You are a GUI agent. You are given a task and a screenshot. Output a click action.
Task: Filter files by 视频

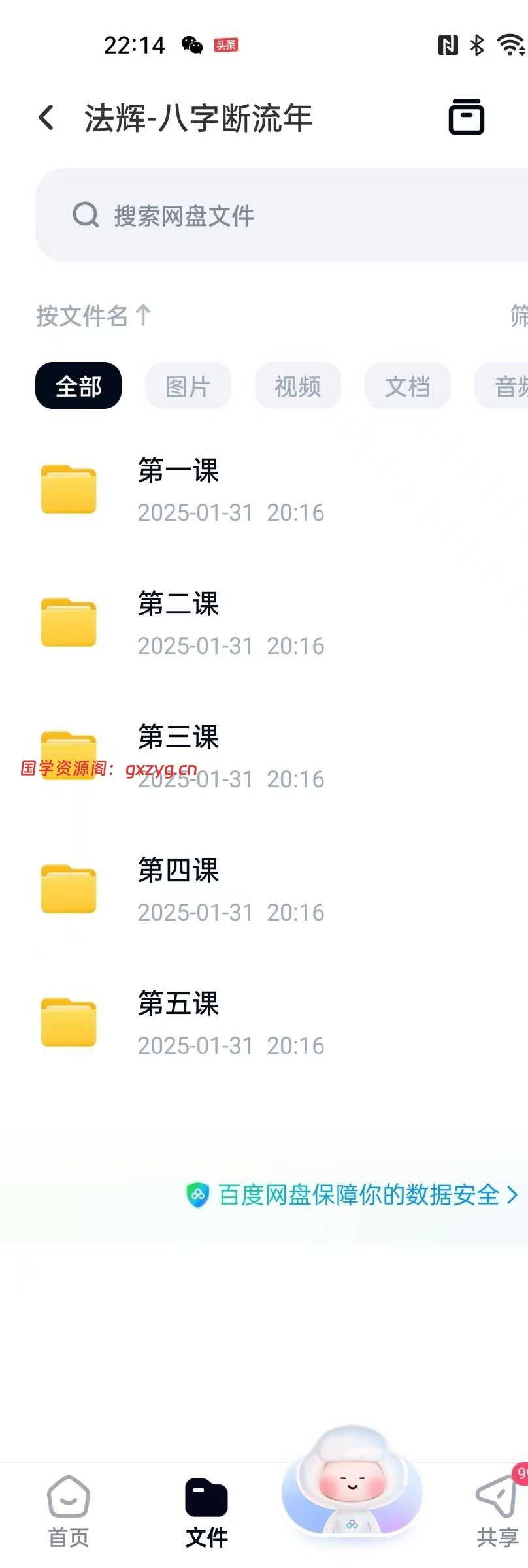click(298, 386)
